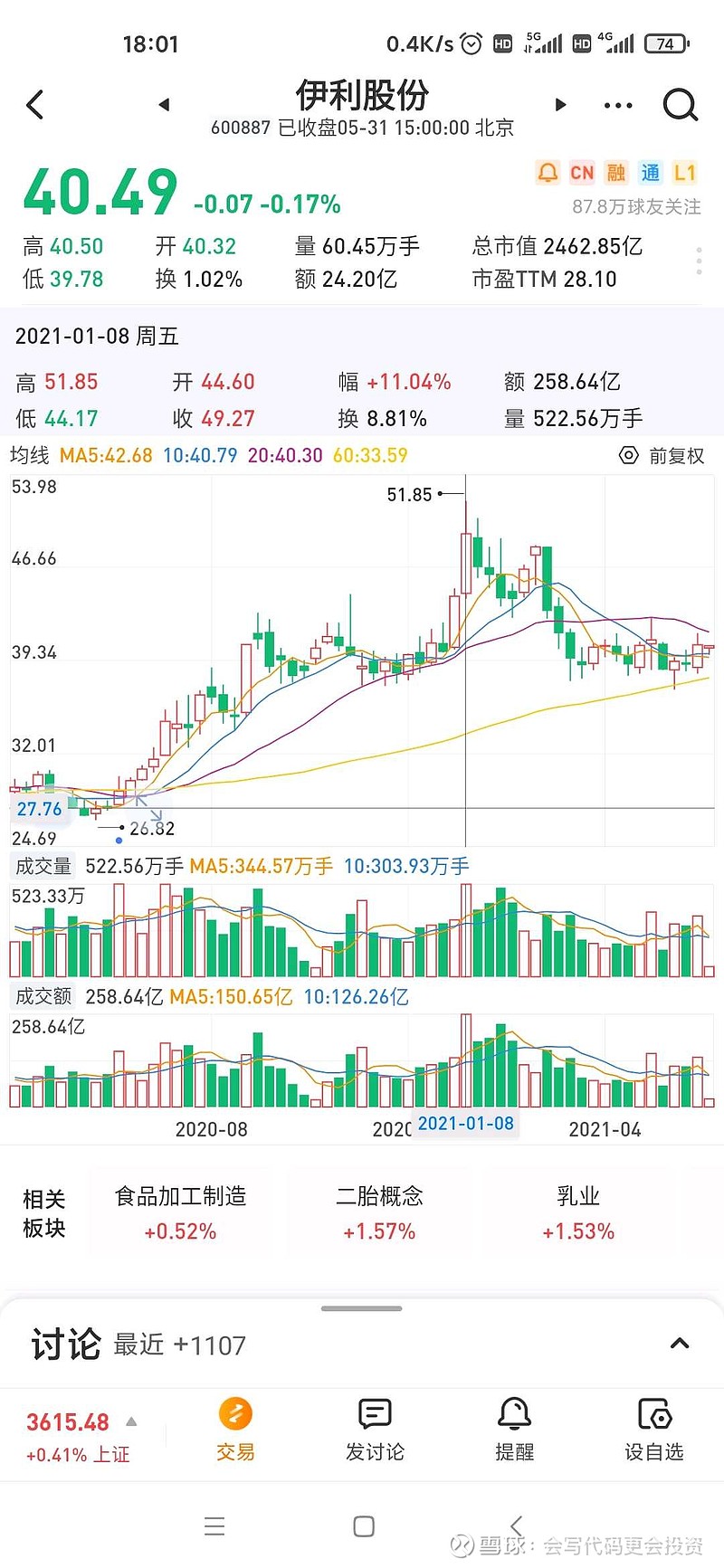The width and height of the screenshot is (724, 1568).
Task: Tap the system home button
Action: tap(364, 1526)
